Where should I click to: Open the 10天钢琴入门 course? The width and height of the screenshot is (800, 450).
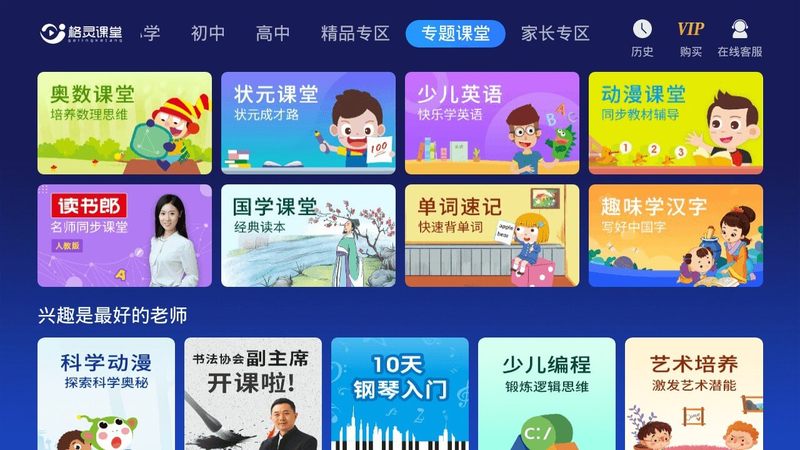(x=400, y=393)
